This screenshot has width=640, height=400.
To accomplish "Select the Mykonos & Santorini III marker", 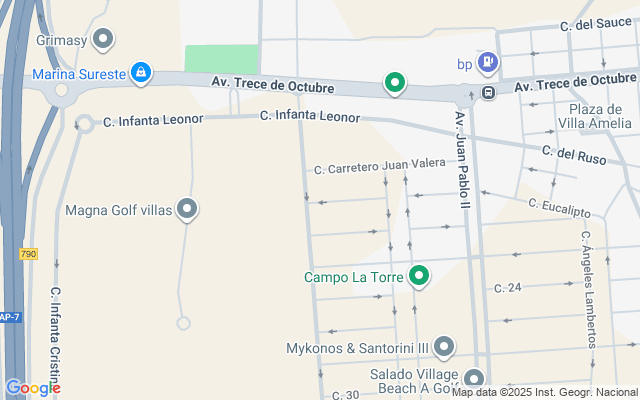I will click(445, 347).
